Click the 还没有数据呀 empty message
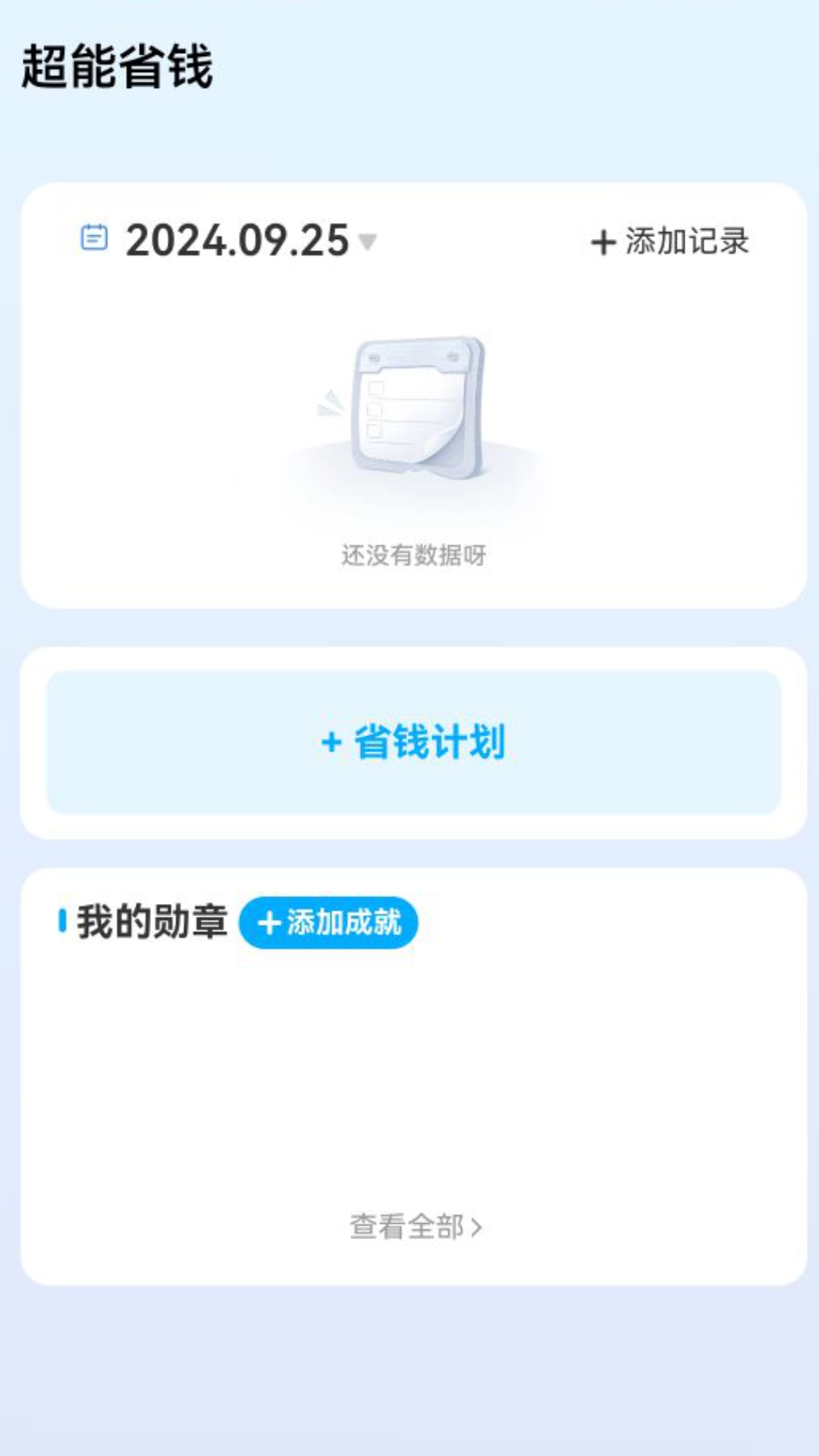This screenshot has width=819, height=1456. (414, 554)
